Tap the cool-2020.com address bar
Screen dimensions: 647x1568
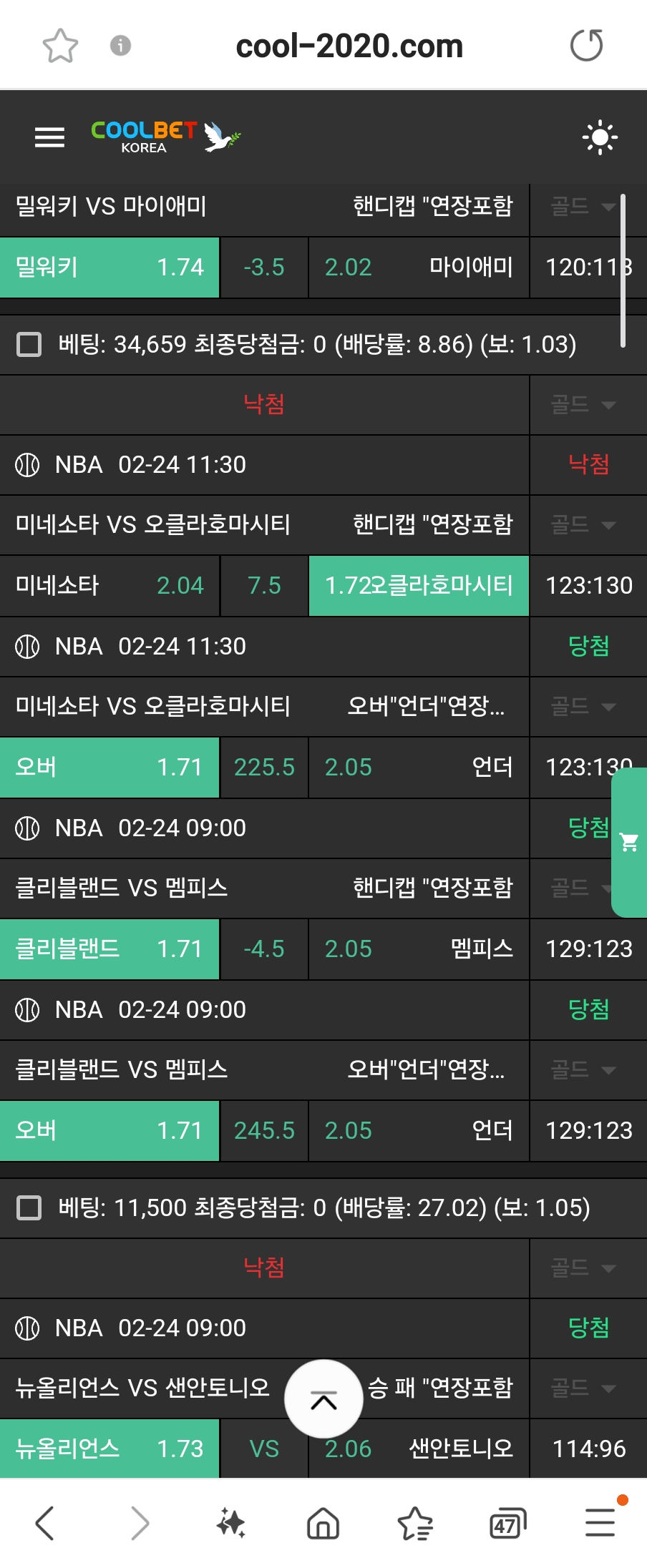tap(349, 46)
